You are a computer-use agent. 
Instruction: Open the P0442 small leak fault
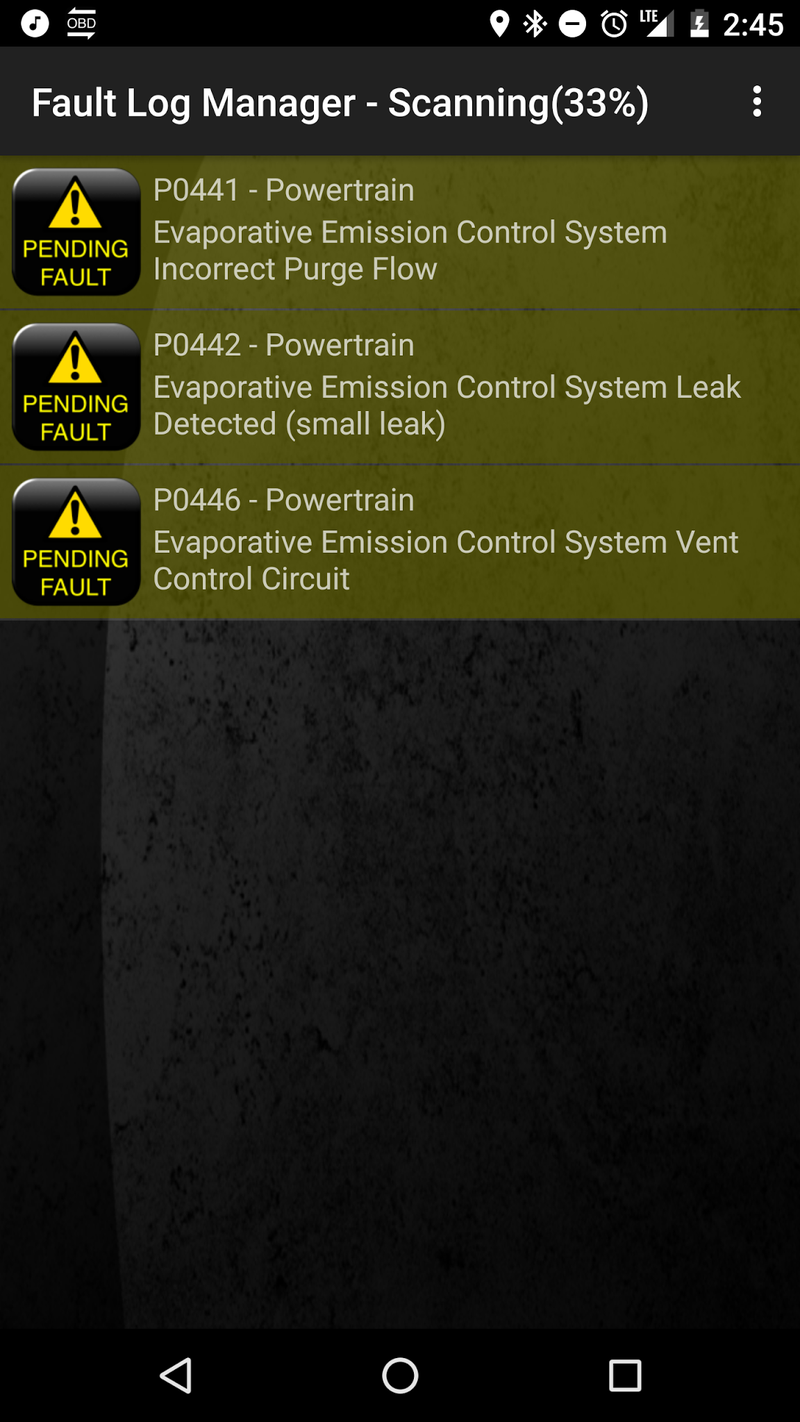[400, 387]
